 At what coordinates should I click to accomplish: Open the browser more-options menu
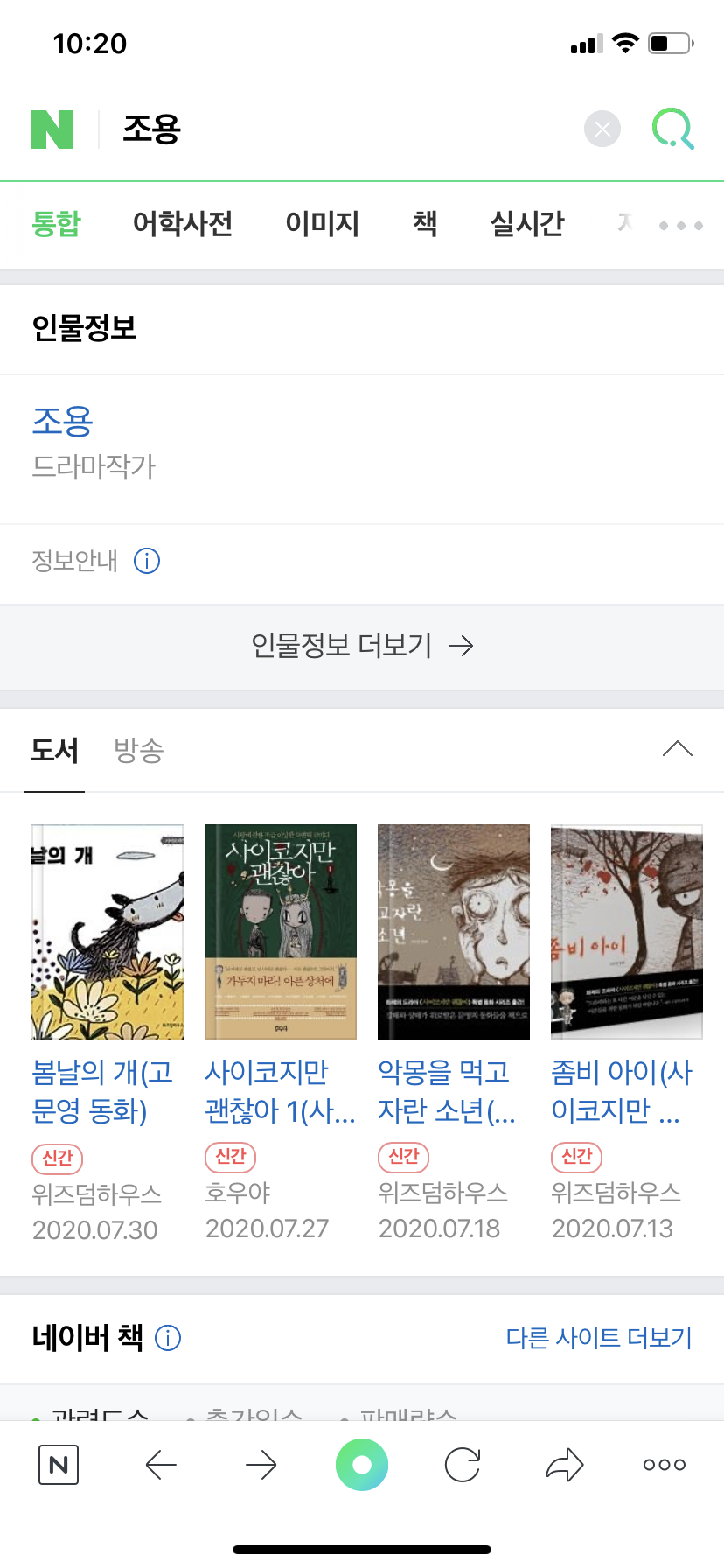(x=663, y=1464)
